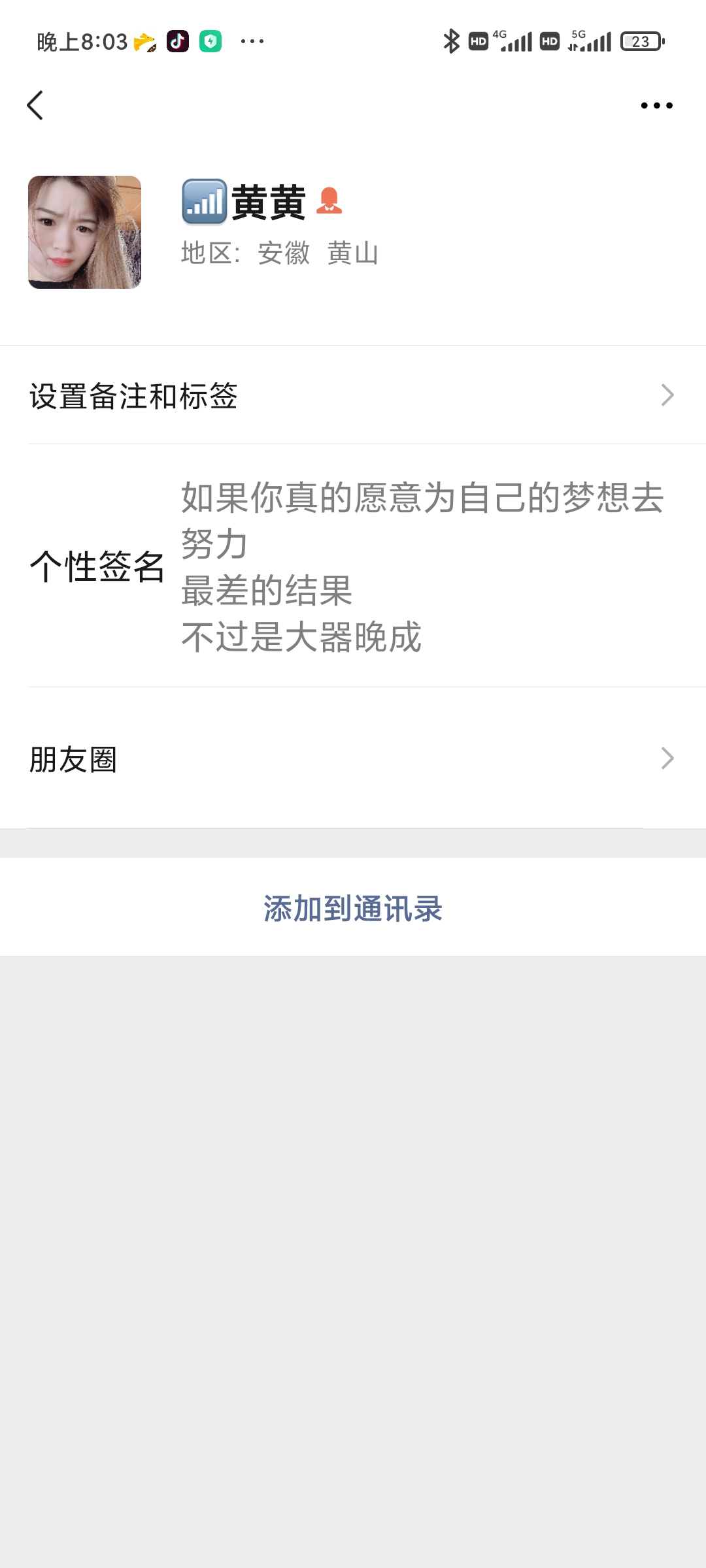
Task: Tap the shield app icon in status bar
Action: click(x=210, y=41)
